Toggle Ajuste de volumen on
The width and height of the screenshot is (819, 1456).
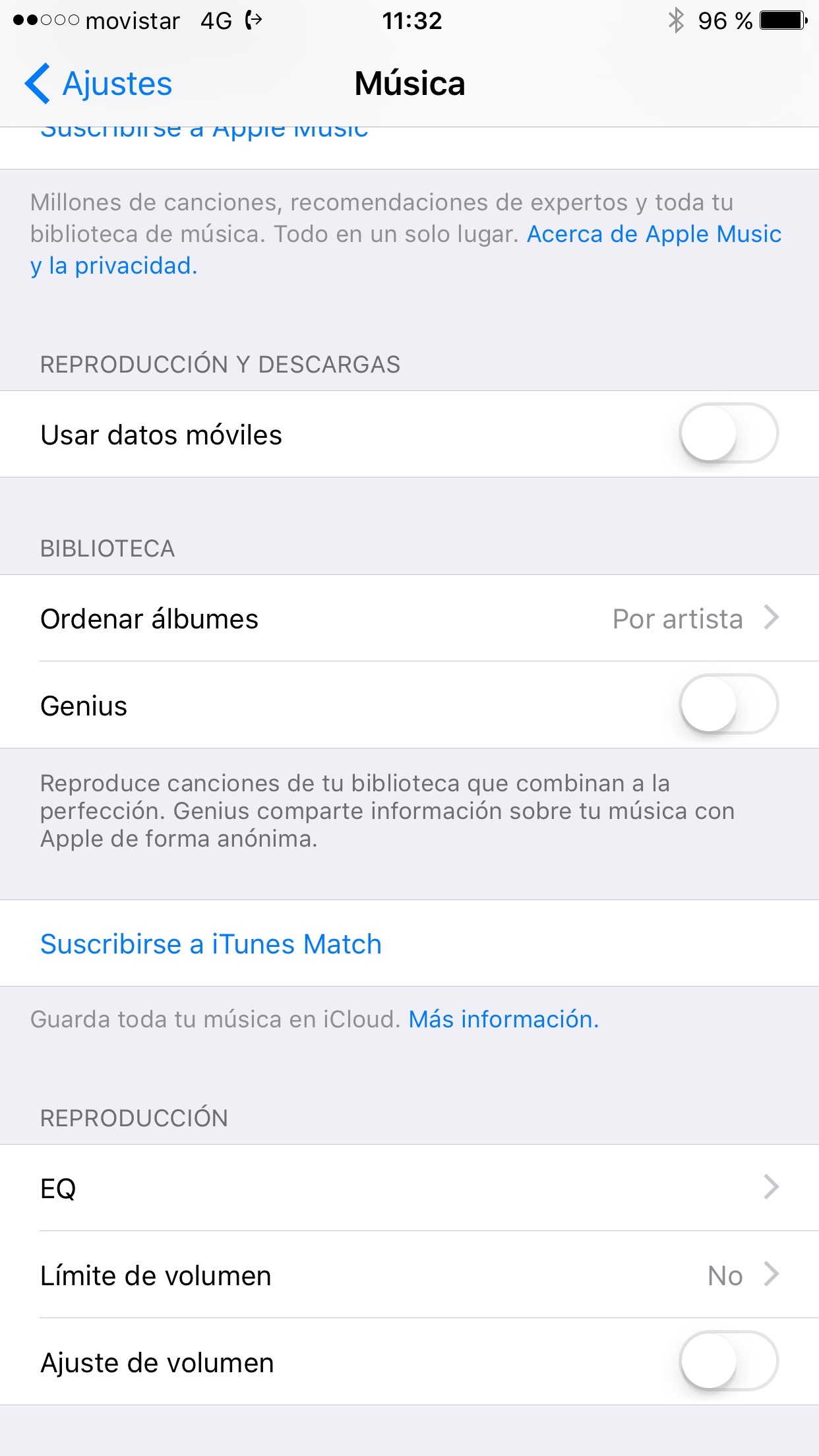point(729,1361)
